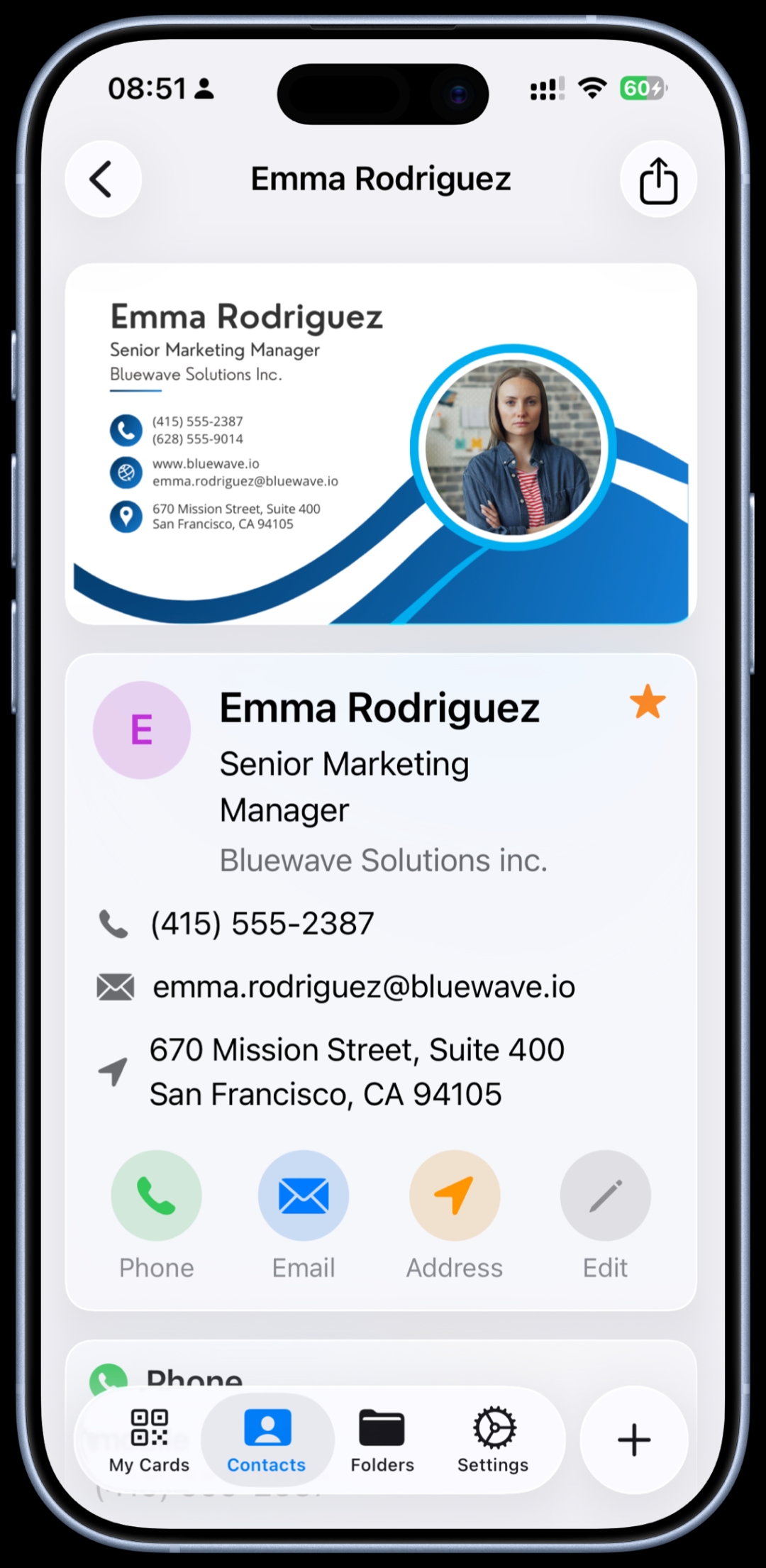The width and height of the screenshot is (766, 1568).
Task: Edit this contact's details
Action: tap(605, 1196)
